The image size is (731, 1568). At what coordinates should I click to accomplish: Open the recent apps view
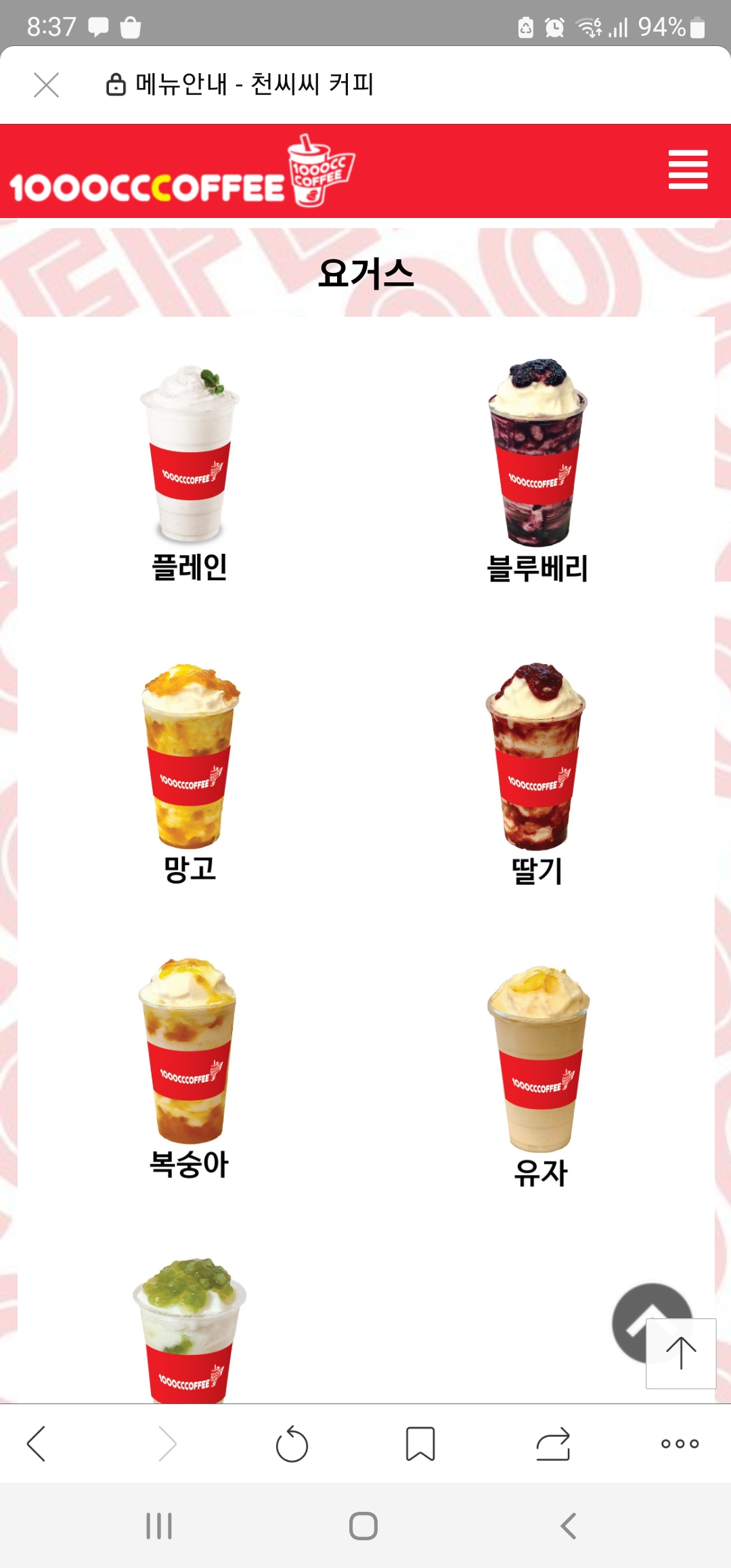pos(159,1526)
